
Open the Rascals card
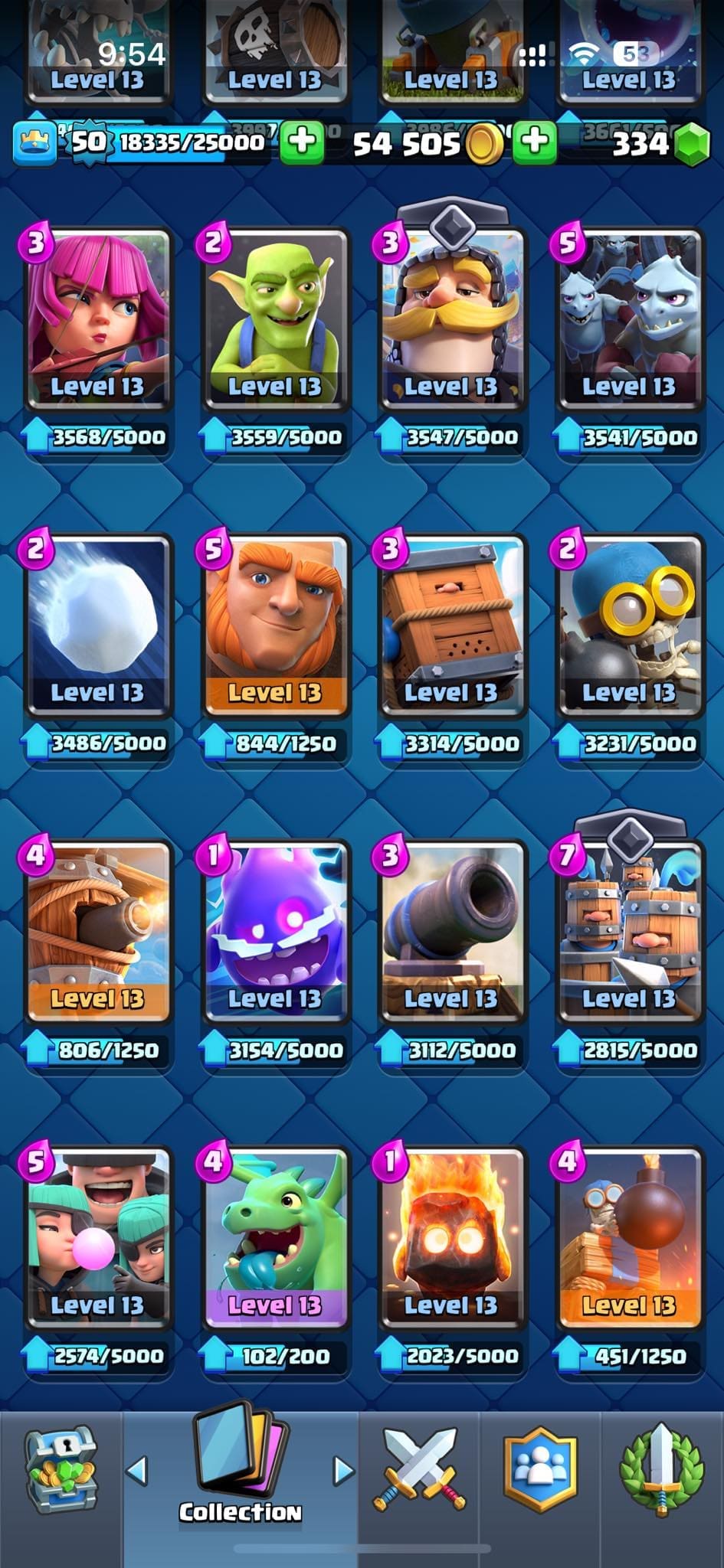[x=97, y=1238]
